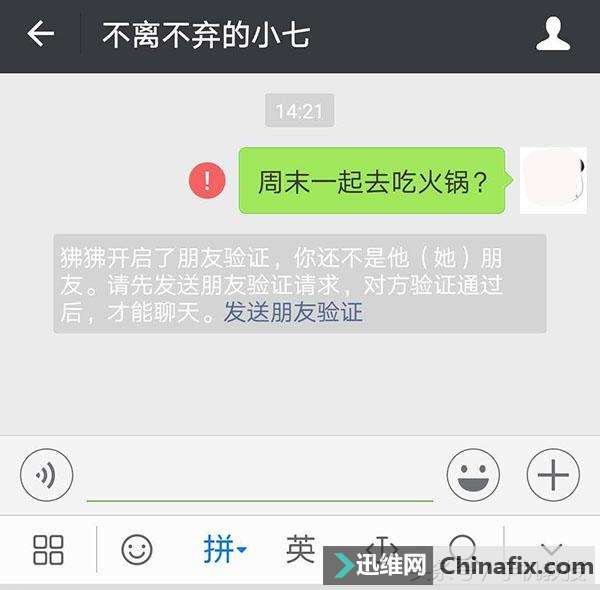
Task: Tap the red failed-message warning icon
Action: tap(207, 180)
